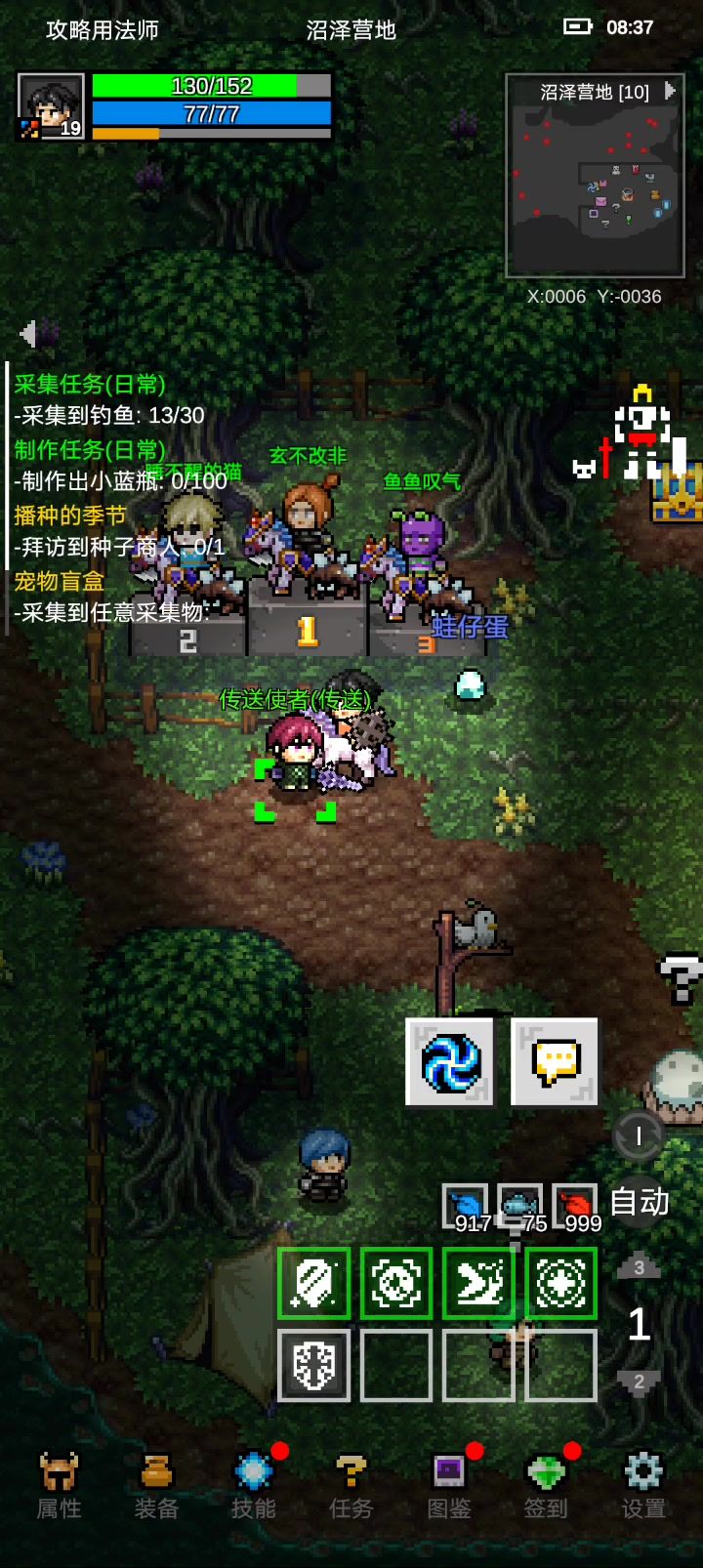Open 设置 settings
This screenshot has height=1568, width=703.
point(643,1484)
